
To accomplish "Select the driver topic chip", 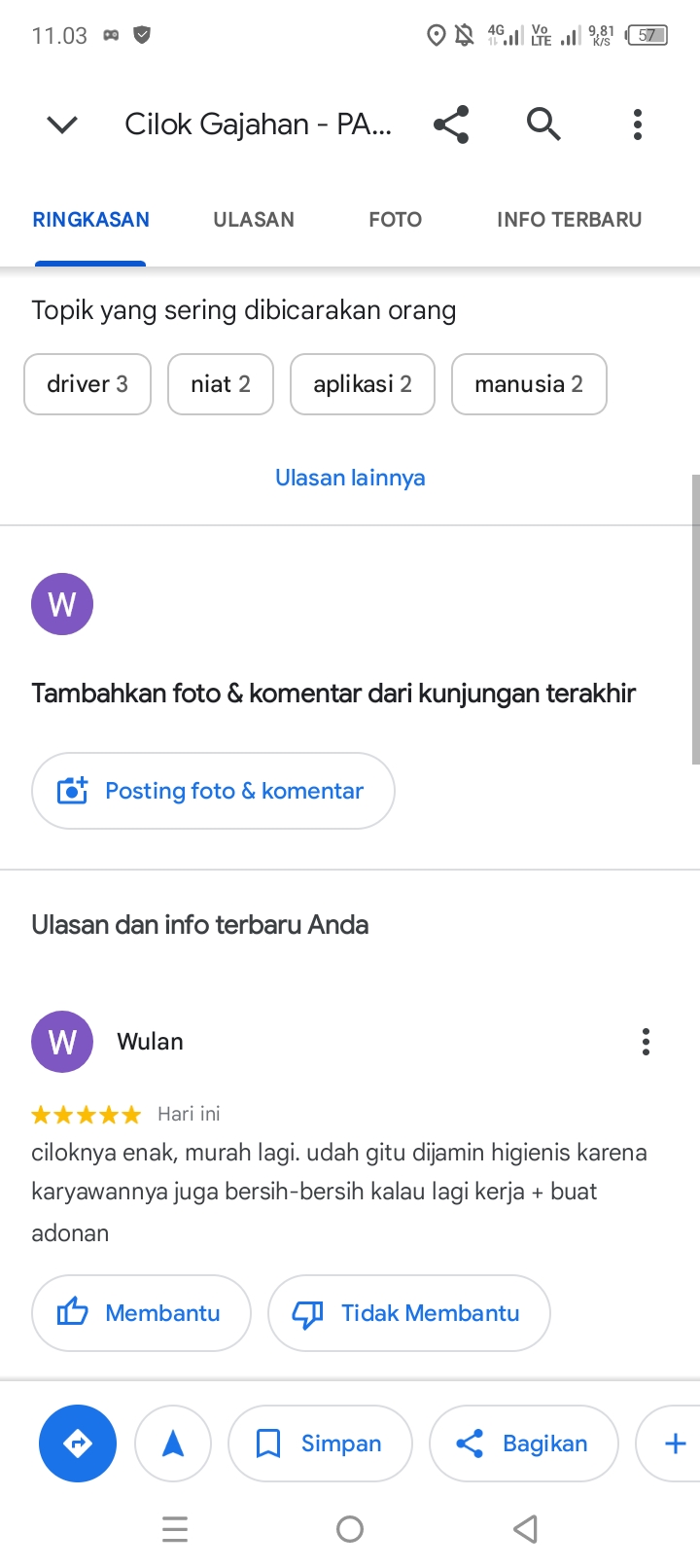I will pos(87,384).
